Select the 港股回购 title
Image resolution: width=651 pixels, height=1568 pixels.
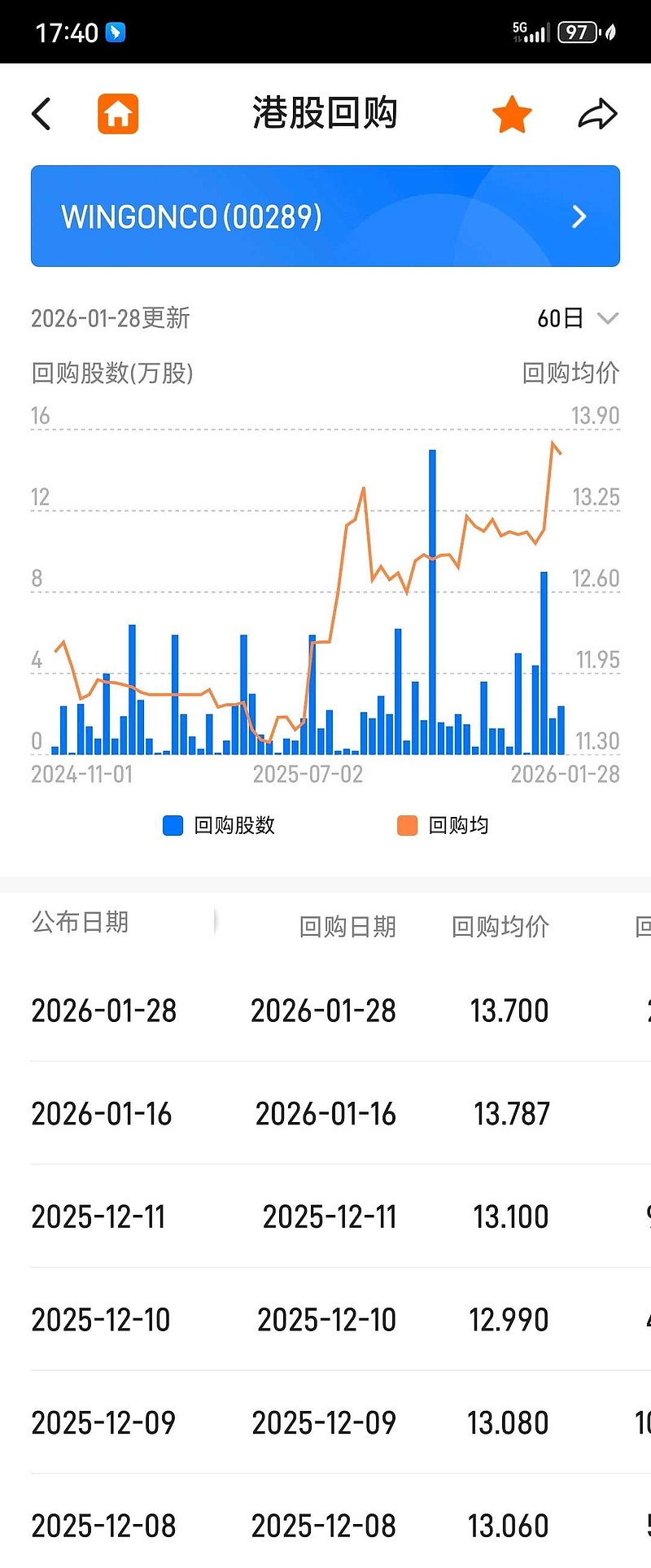coord(325,114)
